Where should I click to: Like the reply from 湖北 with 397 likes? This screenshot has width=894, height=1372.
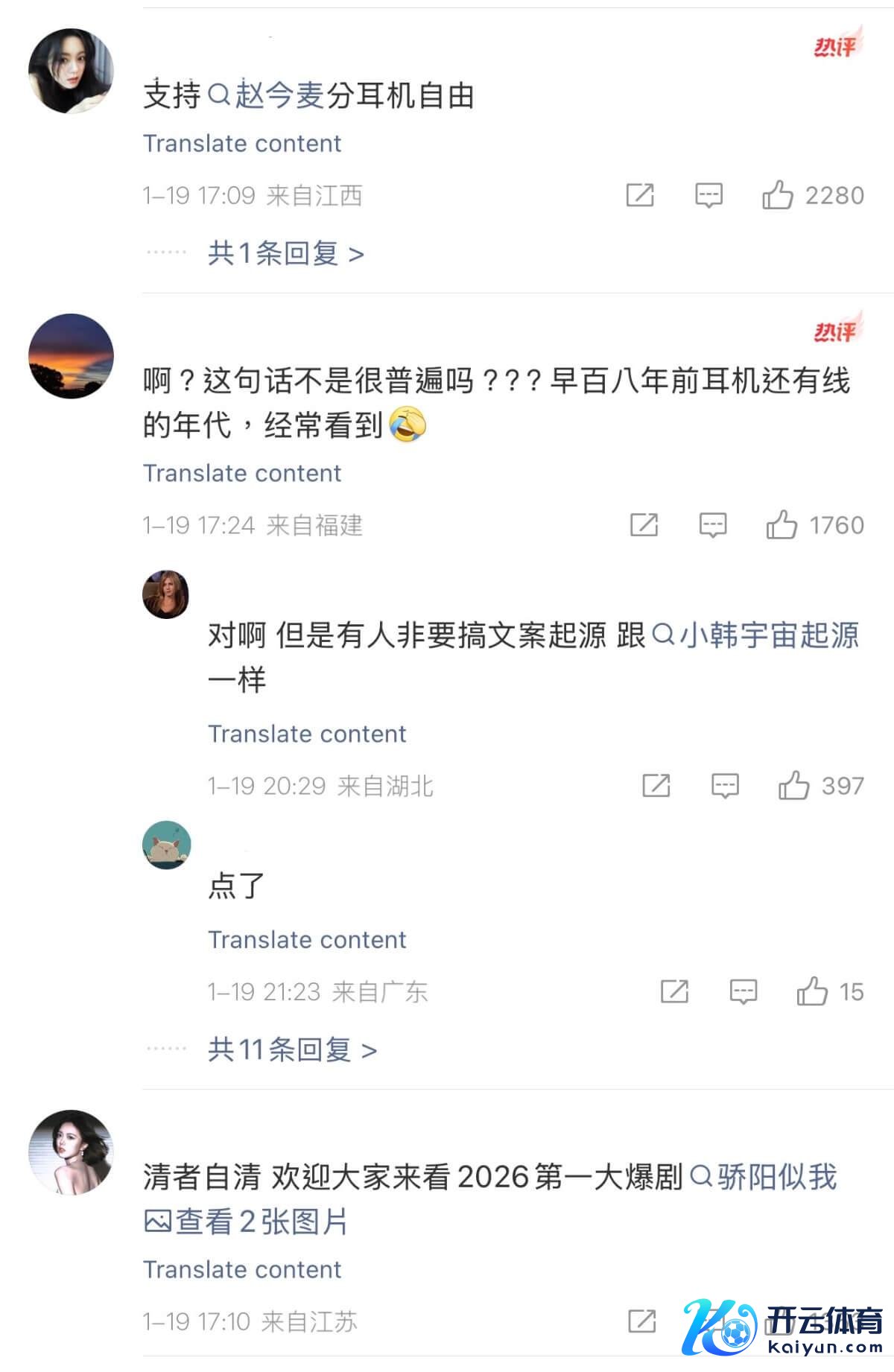793,786
